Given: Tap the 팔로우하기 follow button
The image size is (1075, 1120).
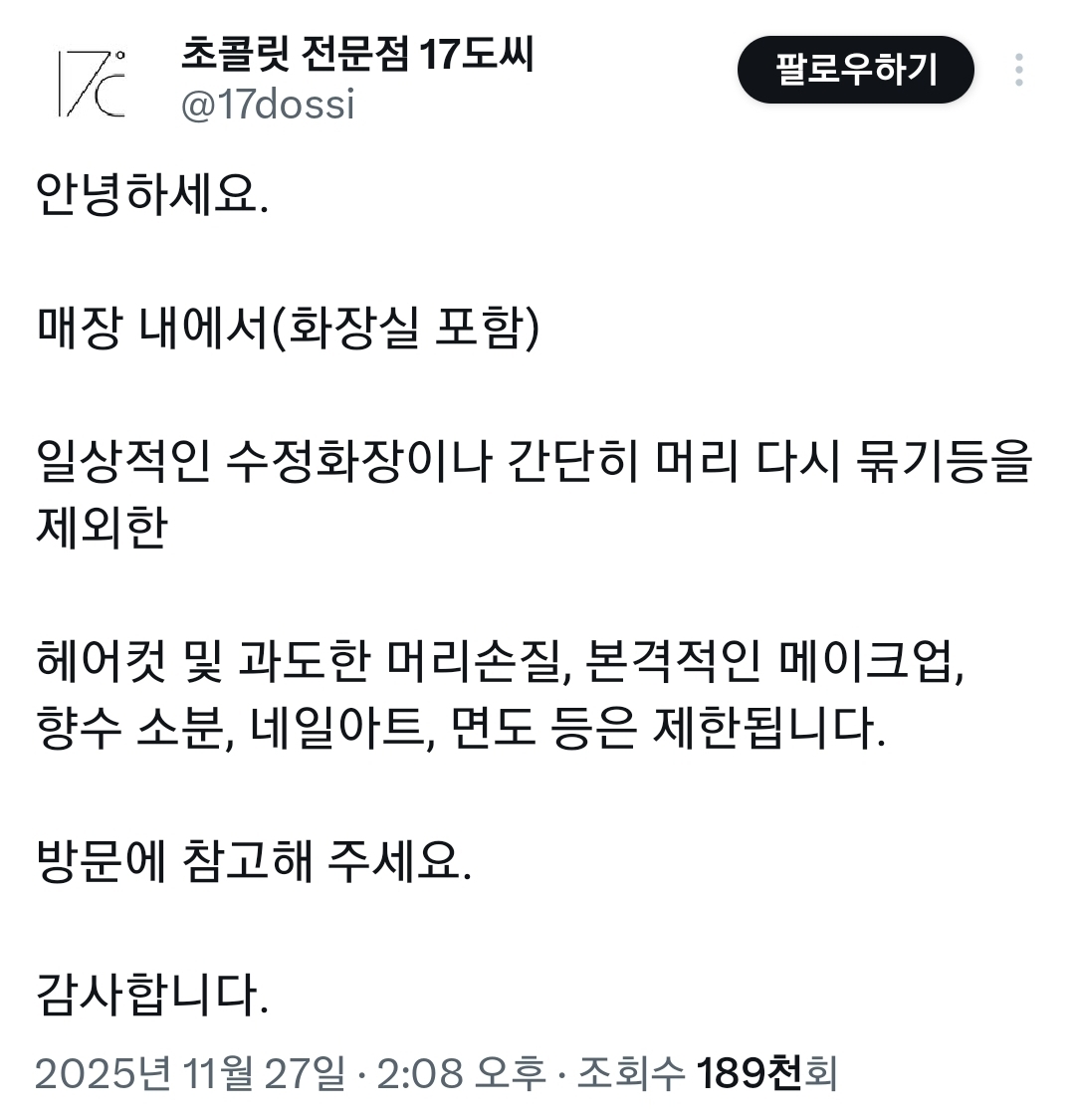Looking at the screenshot, I should [x=855, y=70].
